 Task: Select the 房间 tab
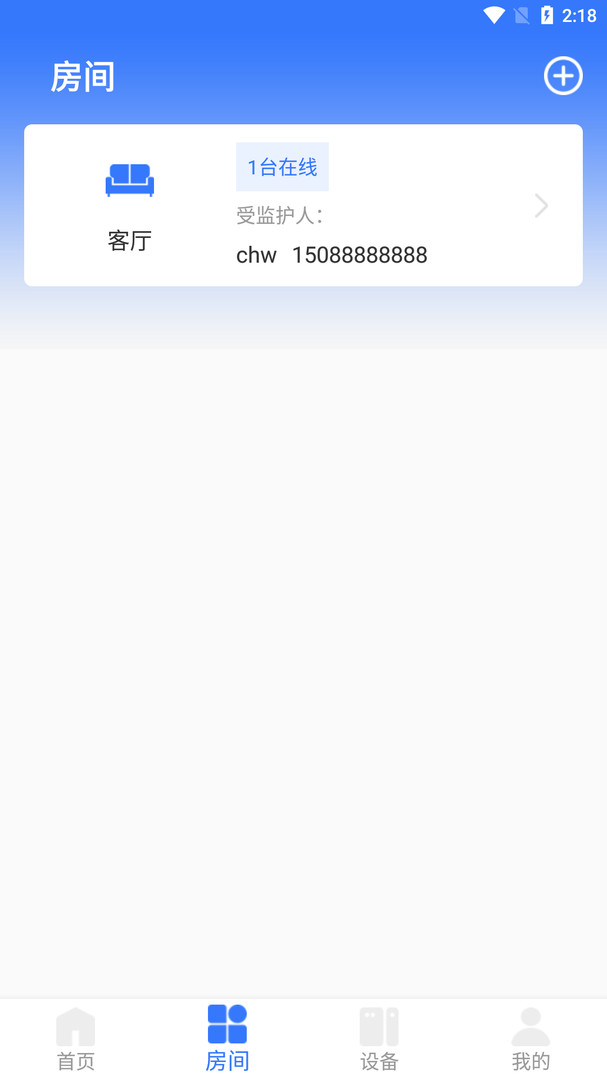point(227,1039)
